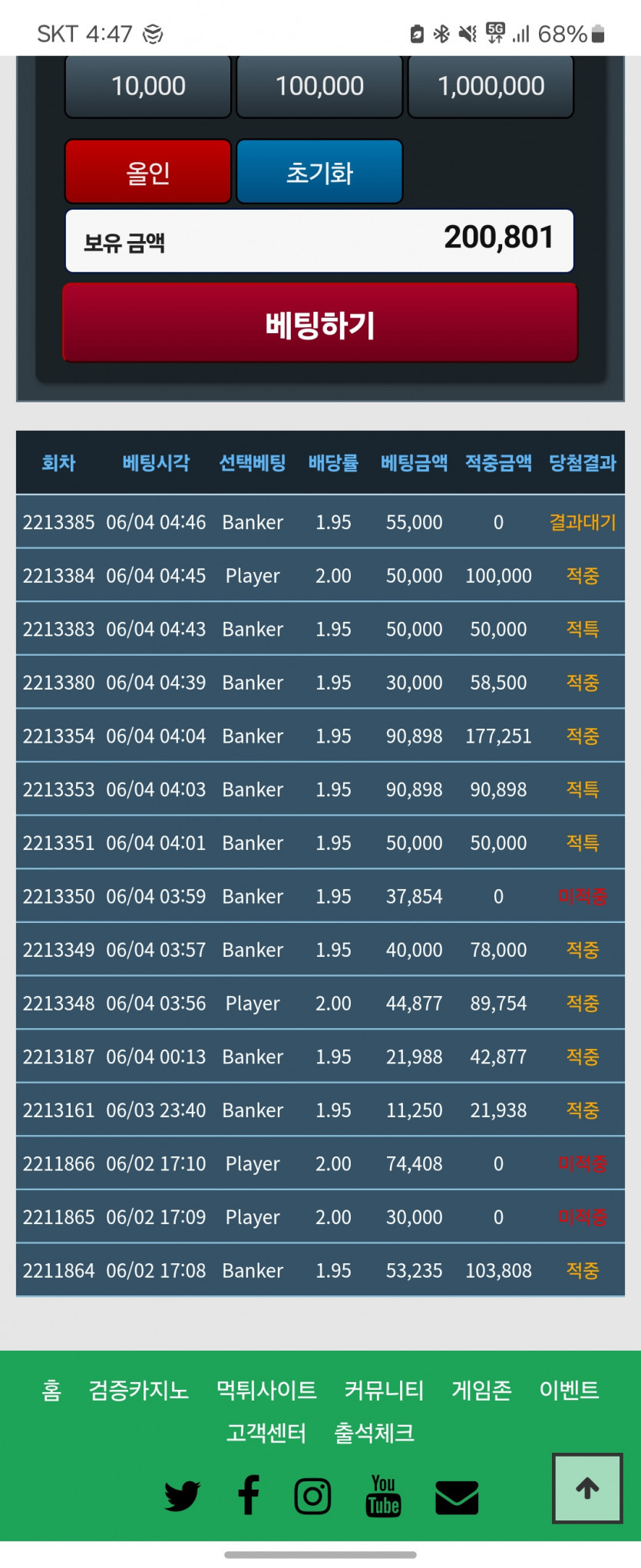The width and height of the screenshot is (641, 1568).
Task: Check the 이벤트 footer link
Action: point(569,1390)
